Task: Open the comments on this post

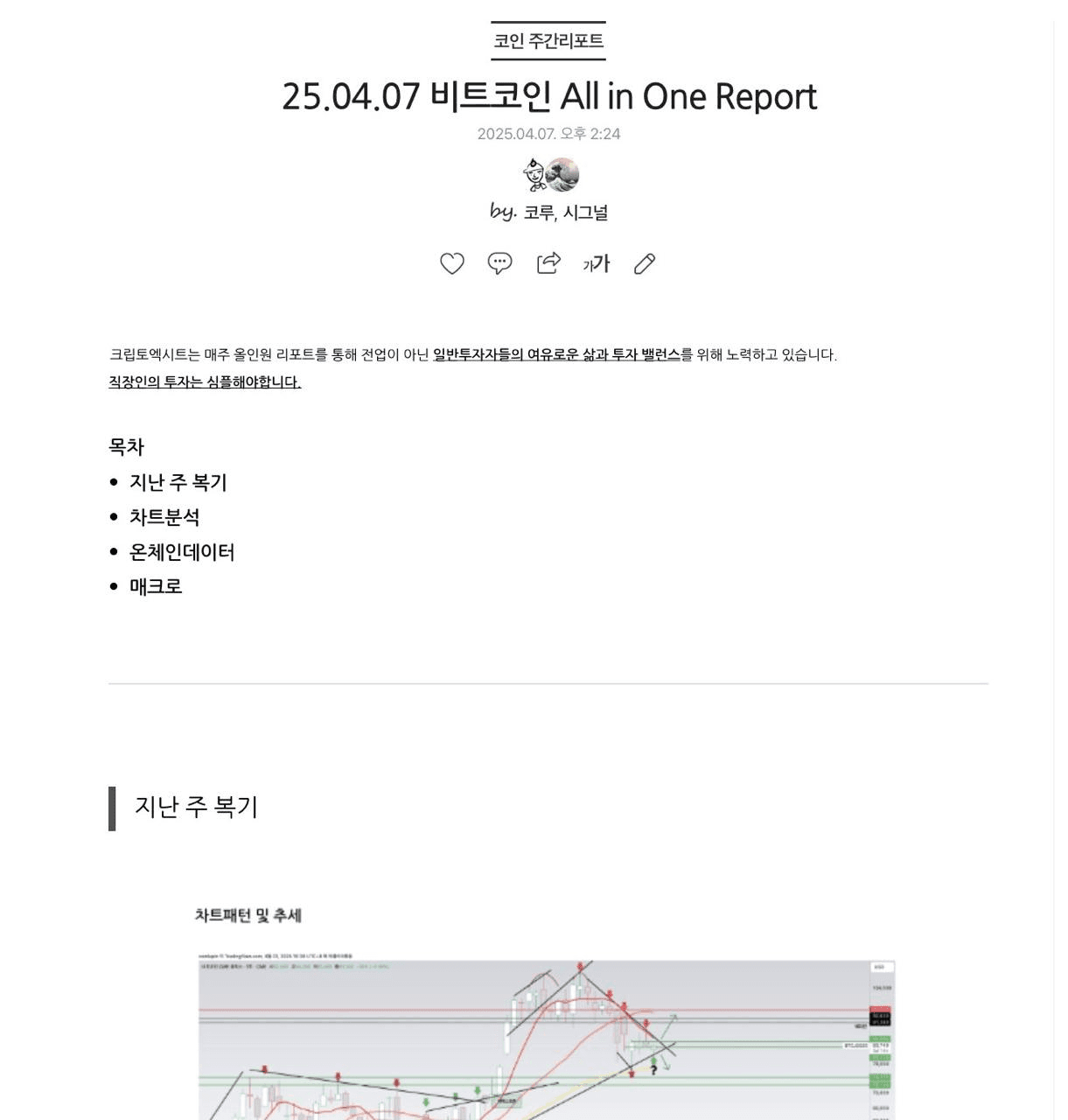Action: [499, 263]
